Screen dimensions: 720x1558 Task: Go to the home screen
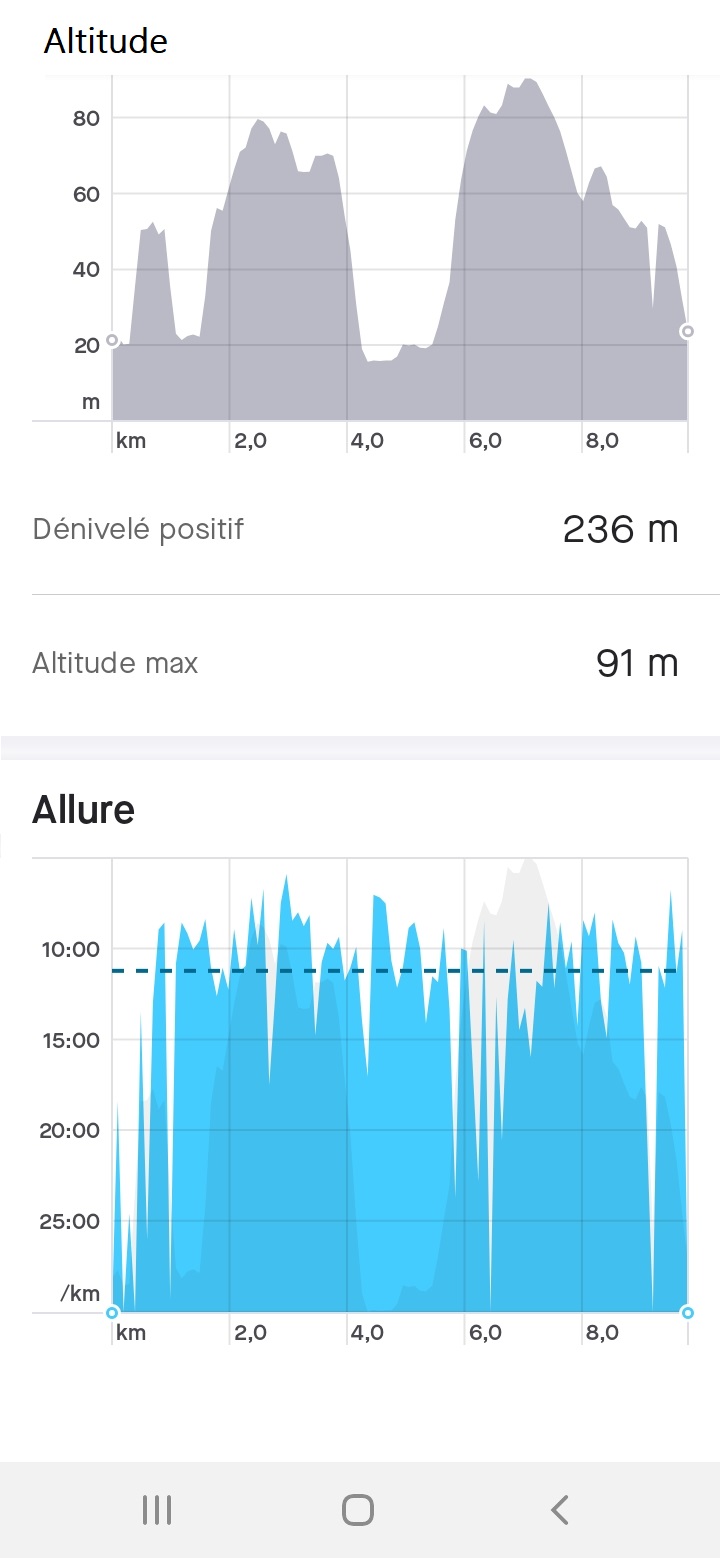pyautogui.click(x=358, y=1509)
